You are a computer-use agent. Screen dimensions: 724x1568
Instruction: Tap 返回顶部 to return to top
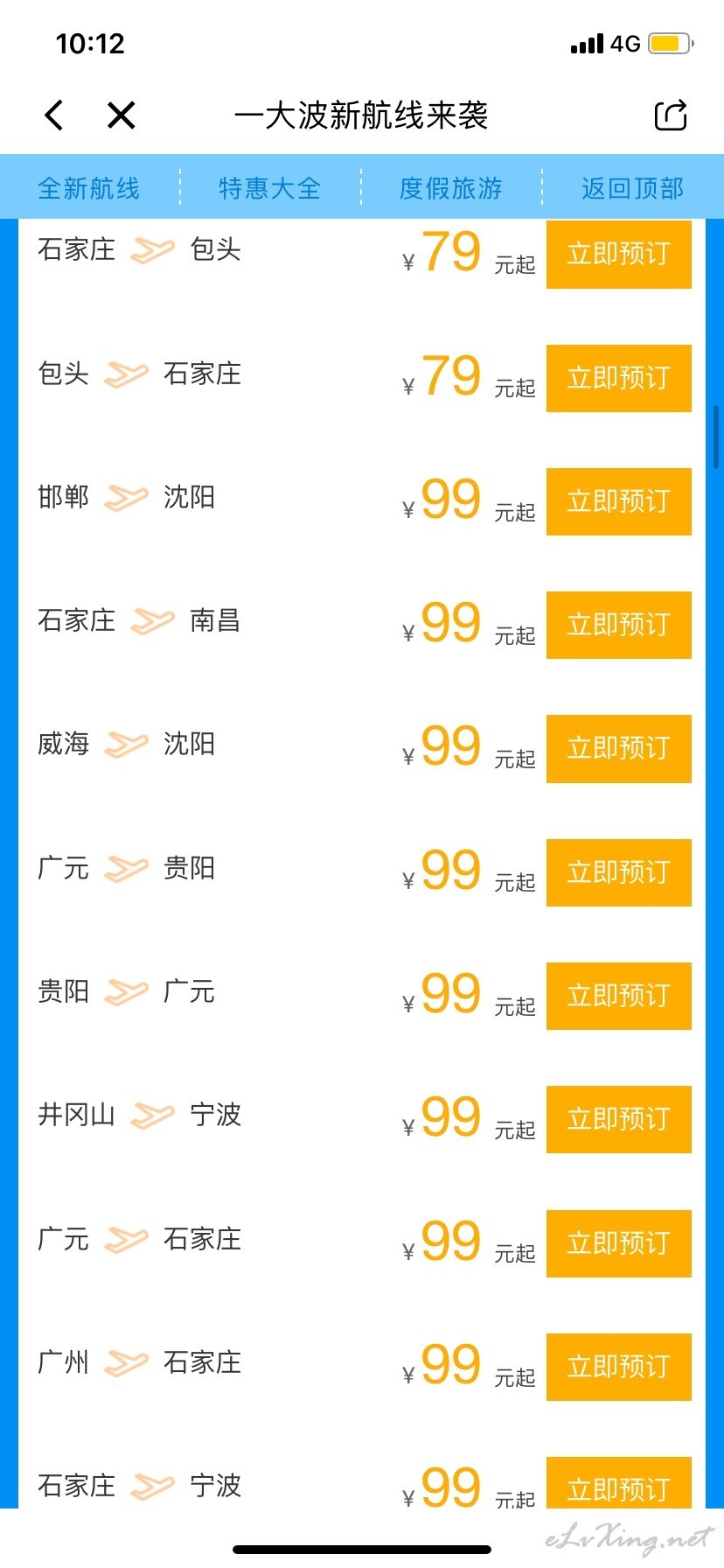click(632, 188)
